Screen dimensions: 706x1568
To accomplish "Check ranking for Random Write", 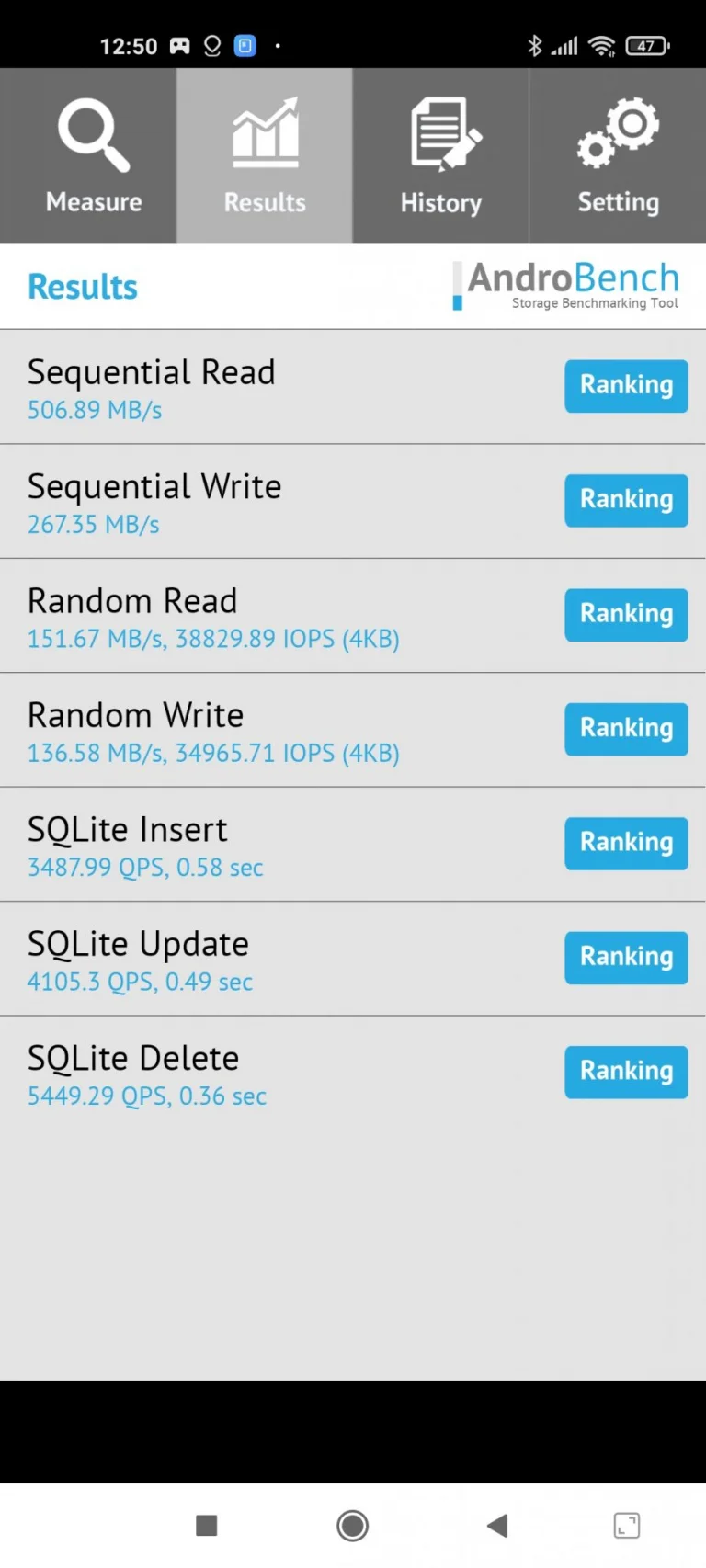I will pyautogui.click(x=626, y=729).
